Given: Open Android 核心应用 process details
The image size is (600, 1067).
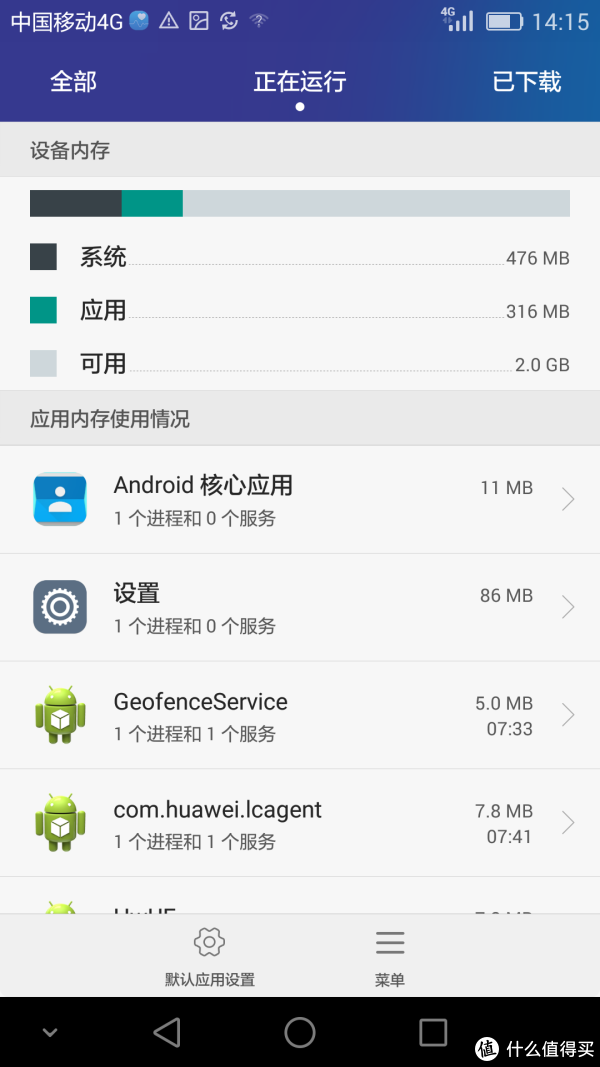Looking at the screenshot, I should pyautogui.click(x=300, y=499).
